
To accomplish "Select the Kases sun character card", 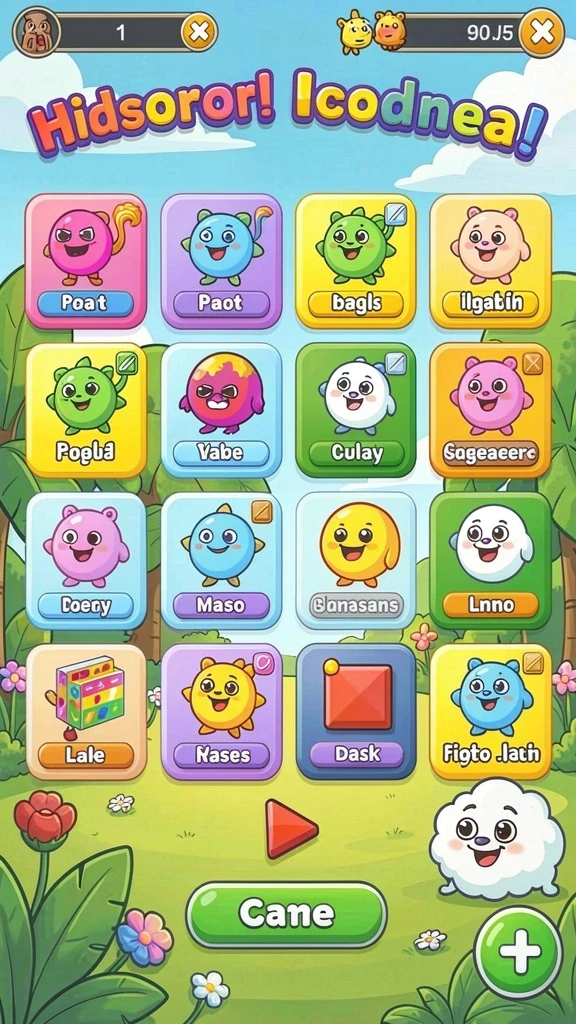I will point(221,712).
